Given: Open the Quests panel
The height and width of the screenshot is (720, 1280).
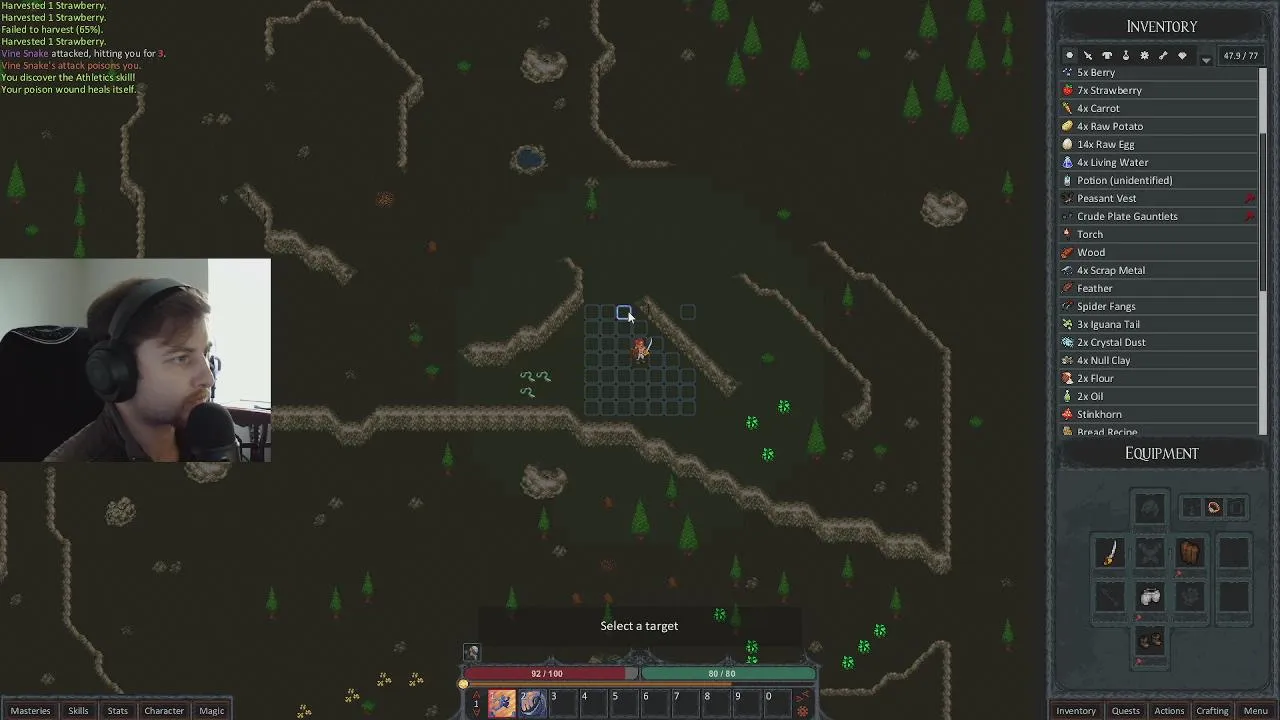Looking at the screenshot, I should 1125,711.
